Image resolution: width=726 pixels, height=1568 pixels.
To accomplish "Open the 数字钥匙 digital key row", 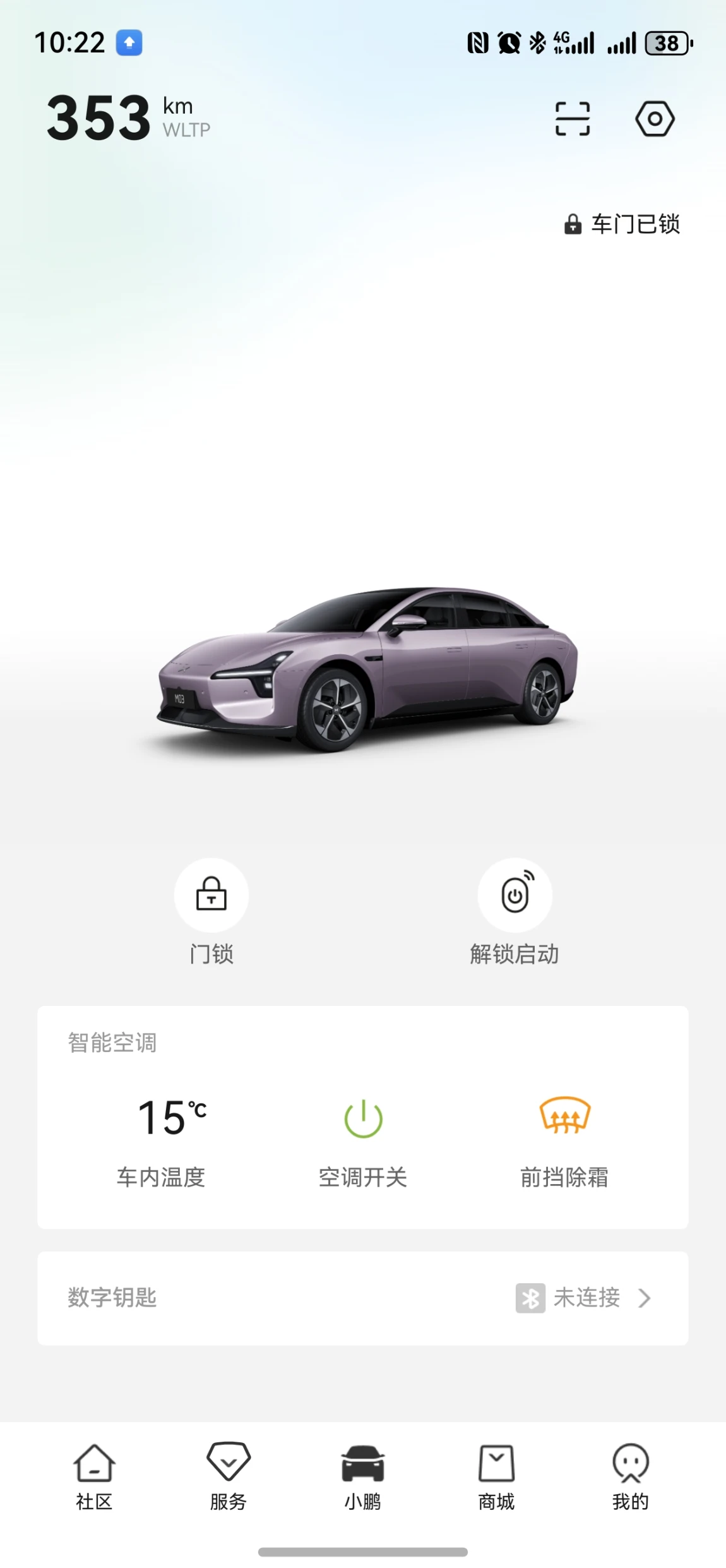I will [362, 1298].
